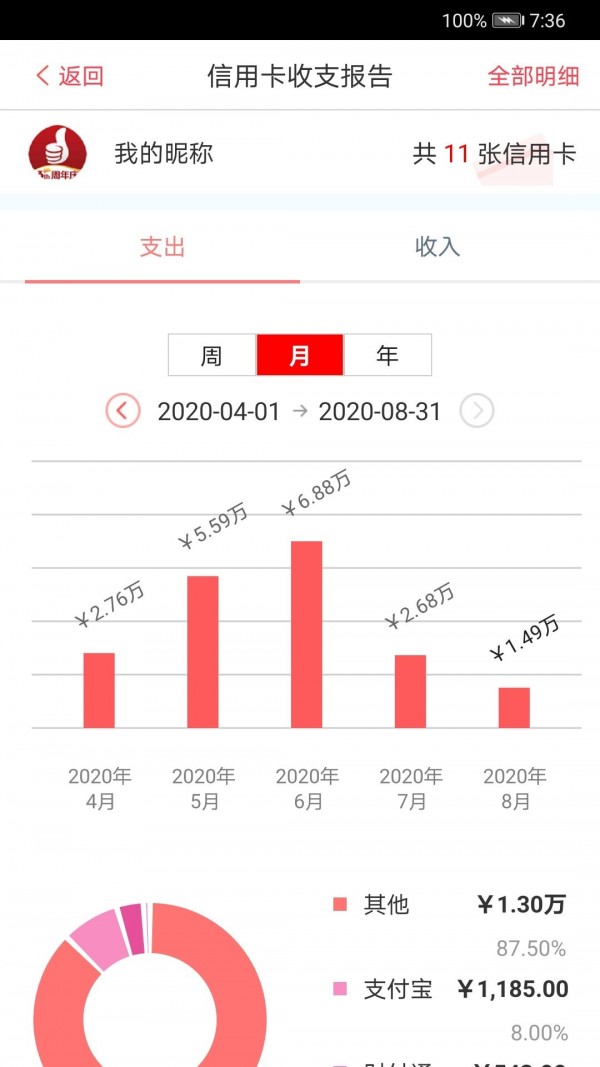The width and height of the screenshot is (600, 1067).
Task: Choose the 周 period segment
Action: point(212,355)
